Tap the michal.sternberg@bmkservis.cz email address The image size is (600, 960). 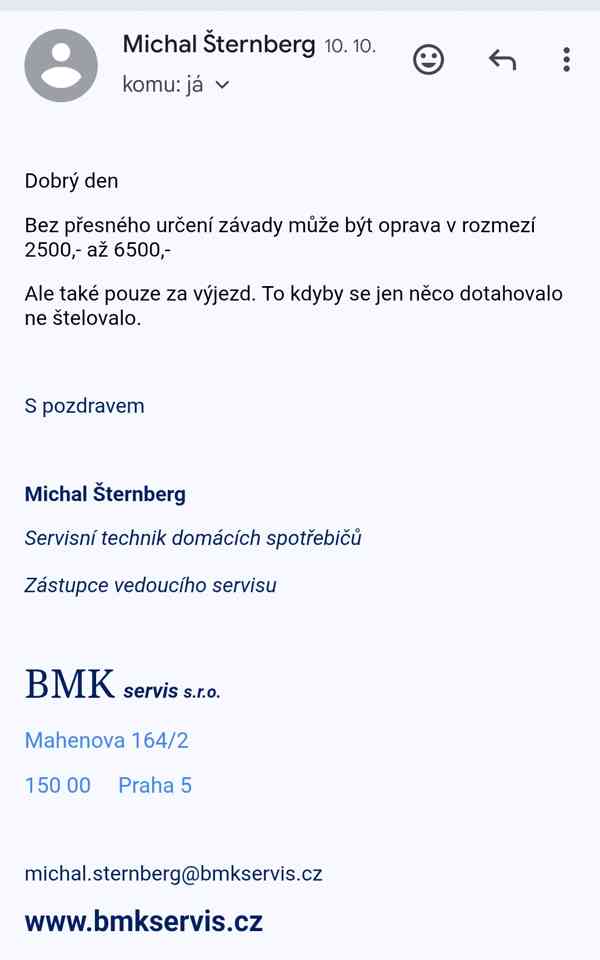(x=173, y=873)
